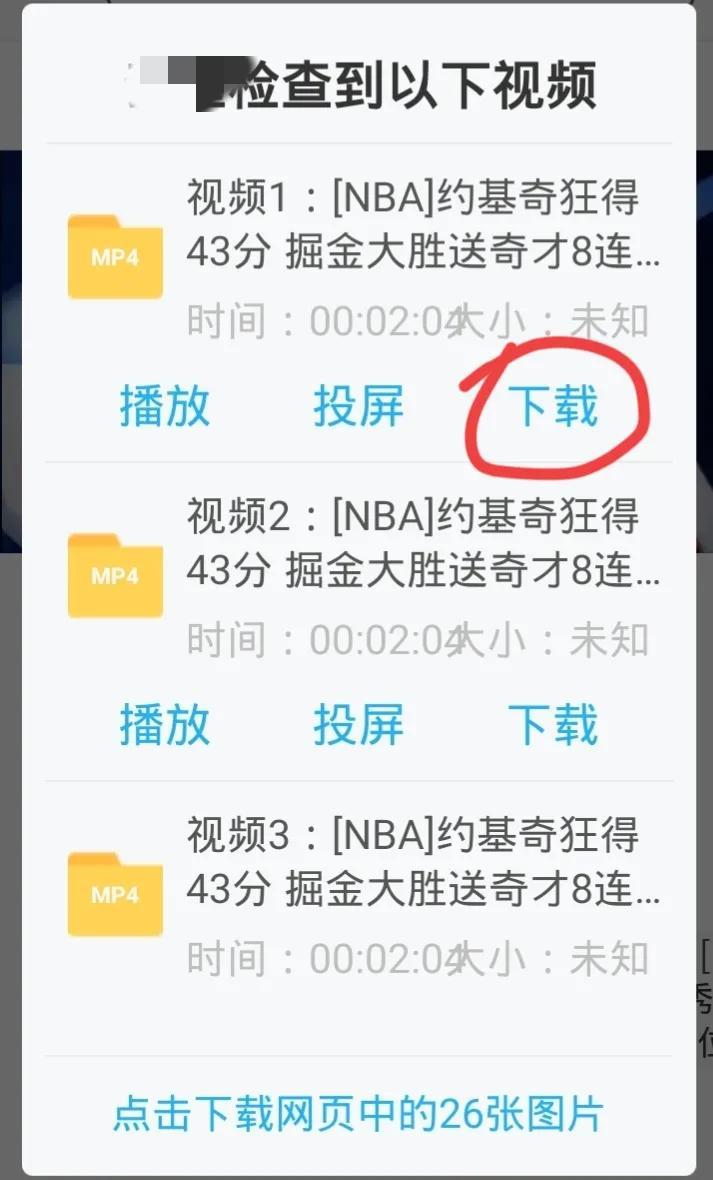Screen dimensions: 713x1180
Task: 播放视频2
Action: tap(165, 725)
